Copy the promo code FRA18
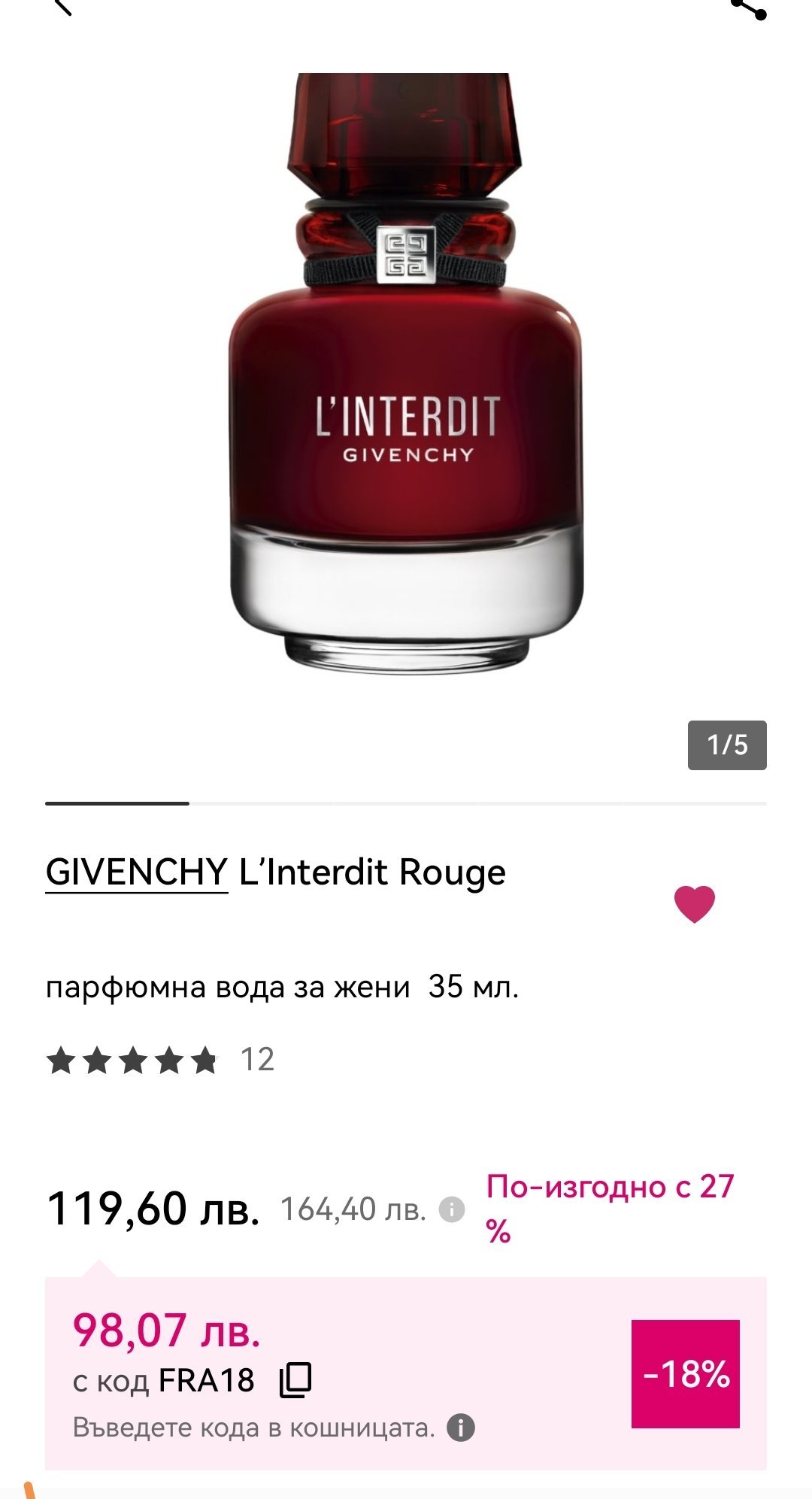 click(x=295, y=1380)
